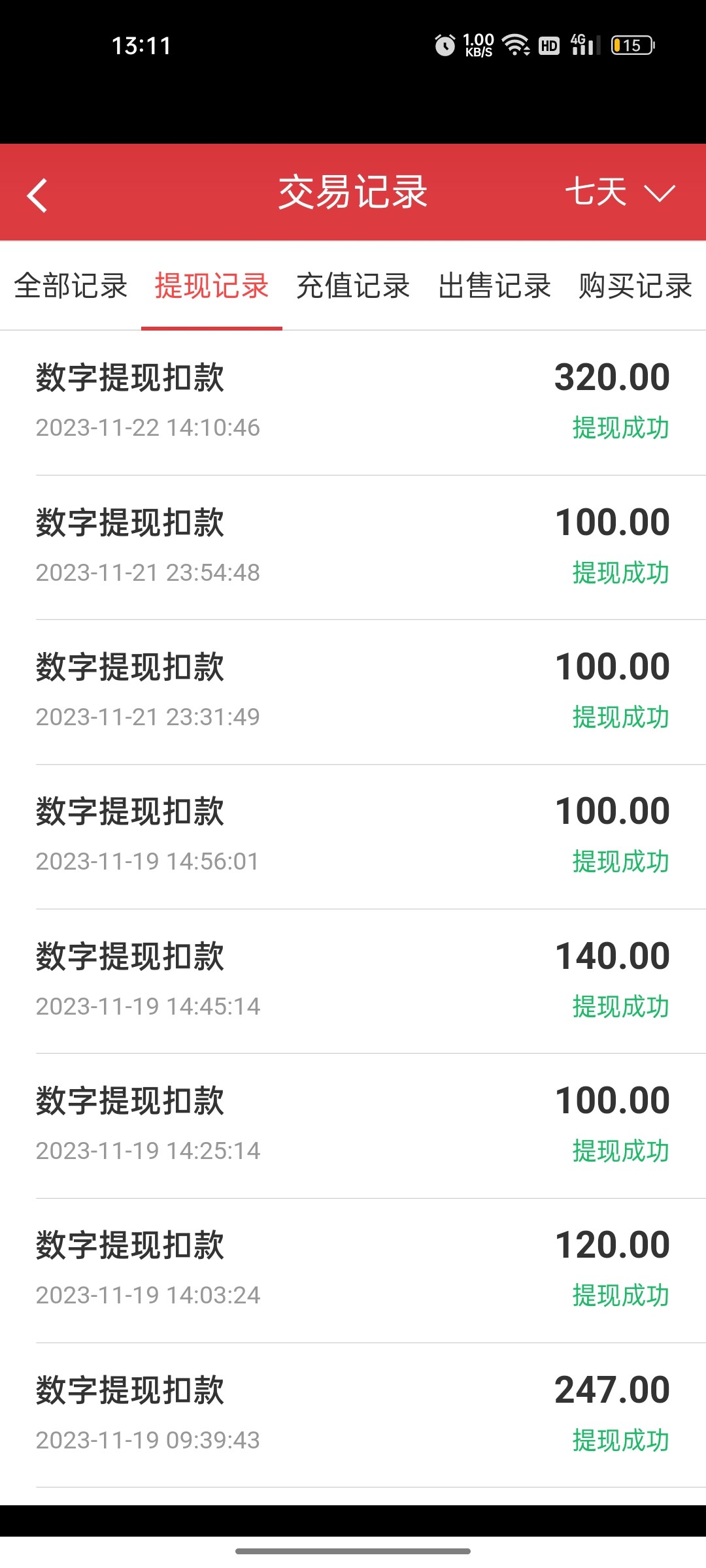Screen dimensions: 706x1568
Task: Click the back arrow to exit transaction records
Action: 37,194
